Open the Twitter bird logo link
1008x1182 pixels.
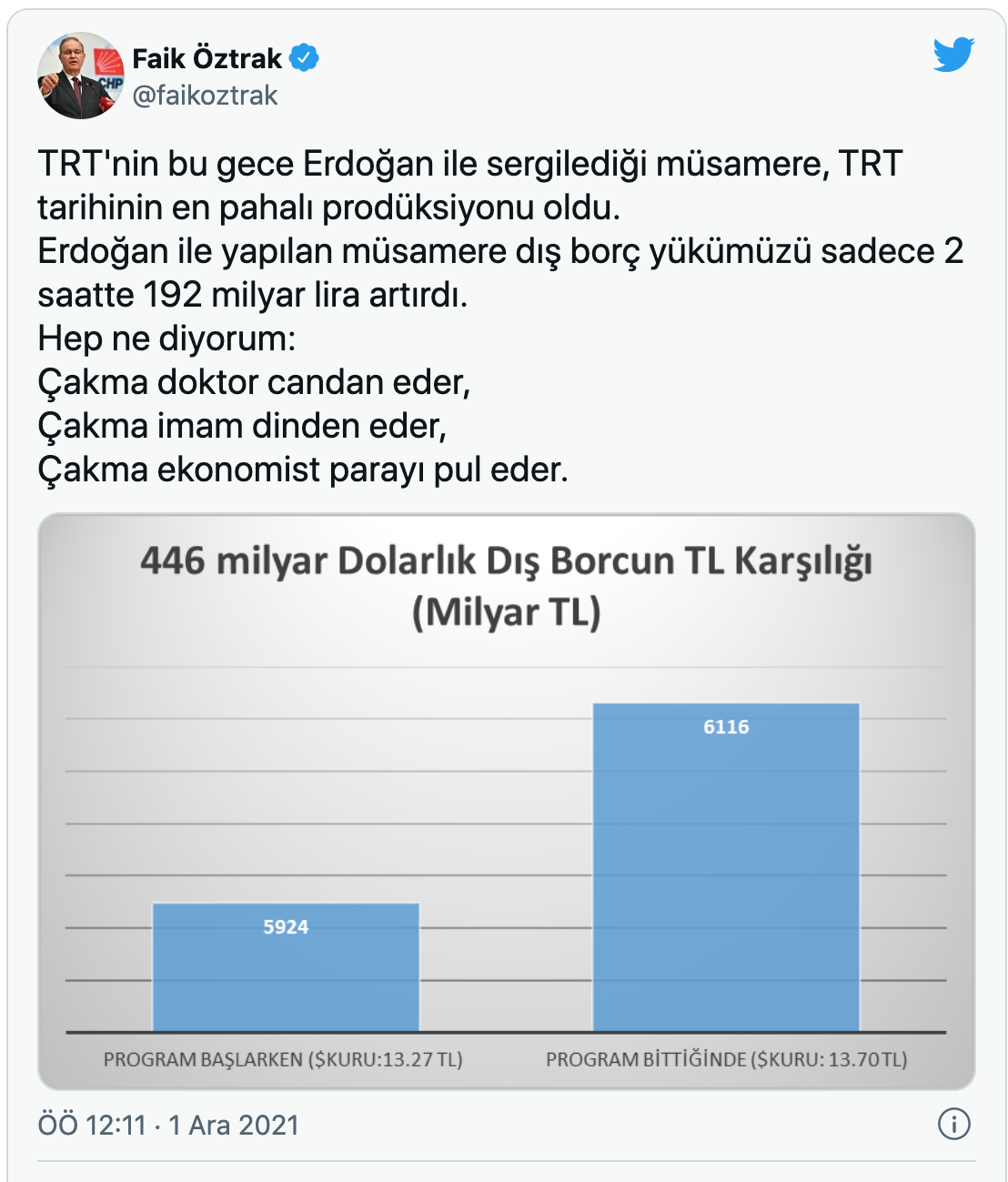point(953,56)
